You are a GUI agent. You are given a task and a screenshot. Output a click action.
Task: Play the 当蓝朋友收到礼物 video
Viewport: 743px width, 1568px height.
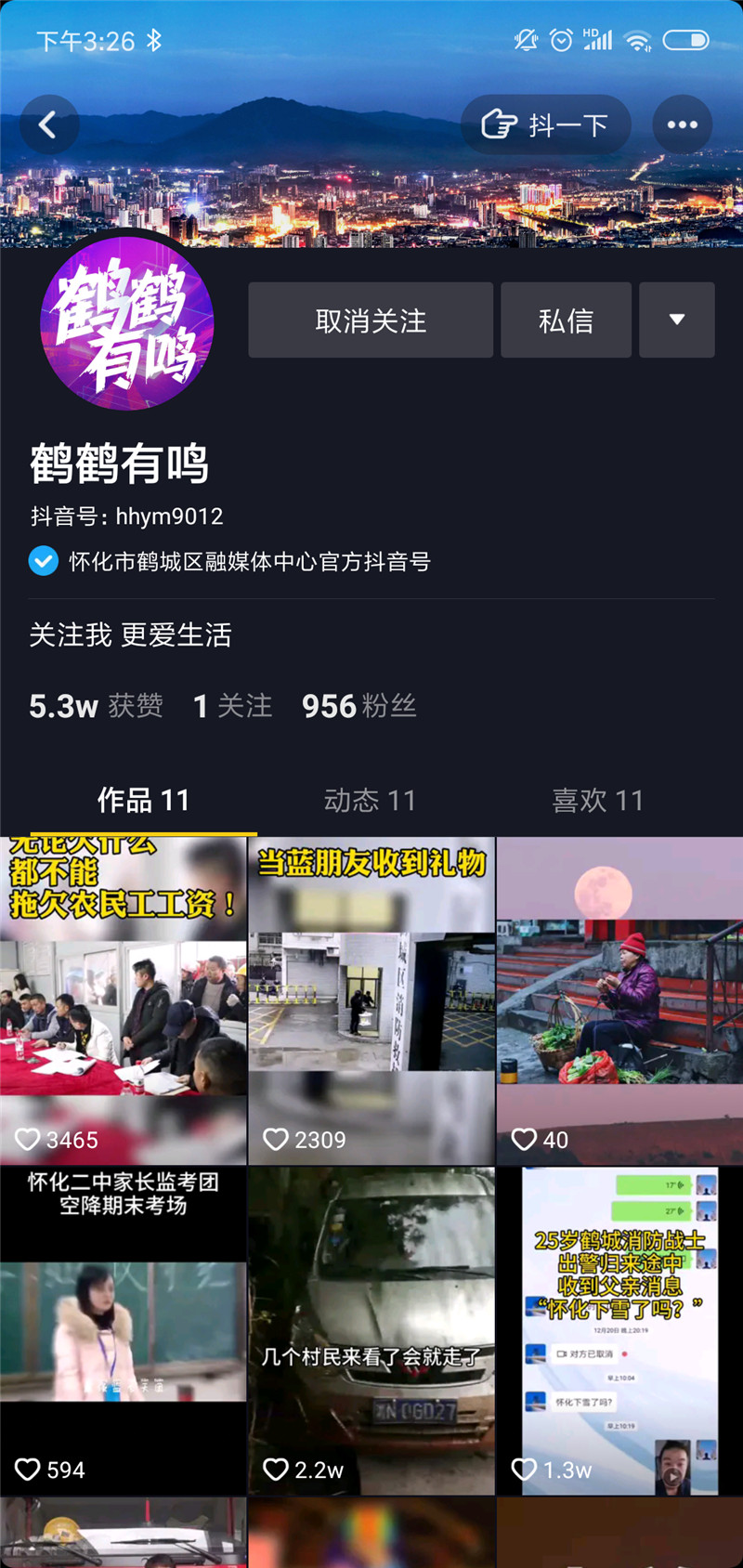pos(371,1000)
